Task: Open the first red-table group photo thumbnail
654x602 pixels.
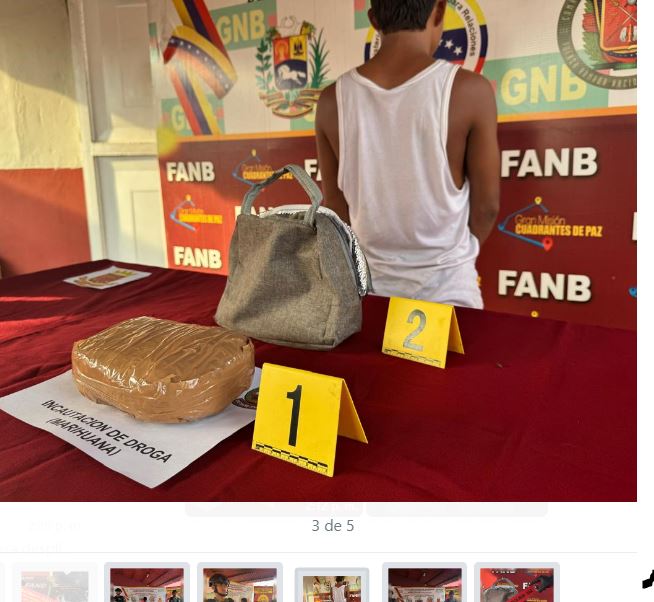Action: (146, 583)
